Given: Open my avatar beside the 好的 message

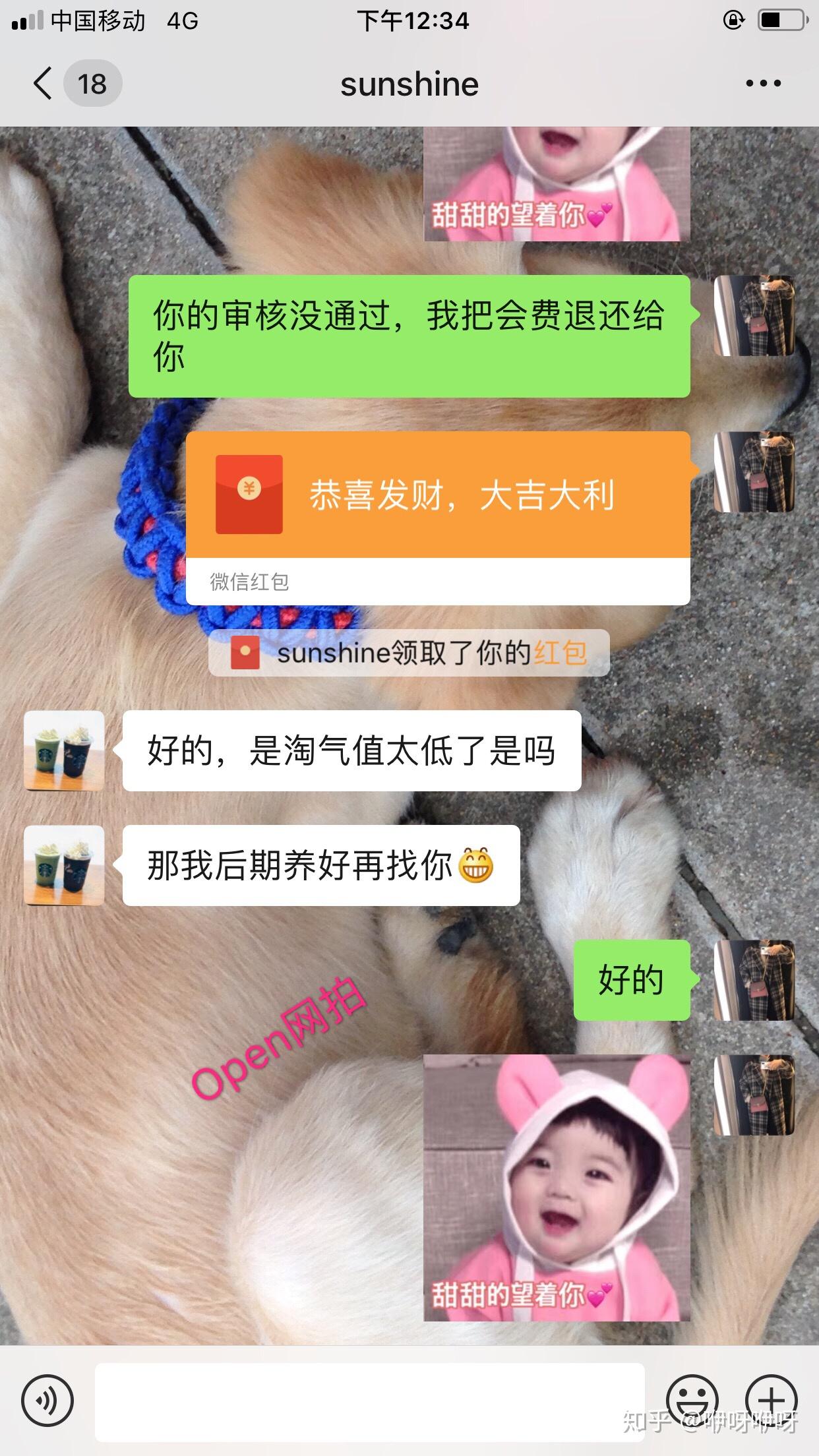Looking at the screenshot, I should point(754,981).
